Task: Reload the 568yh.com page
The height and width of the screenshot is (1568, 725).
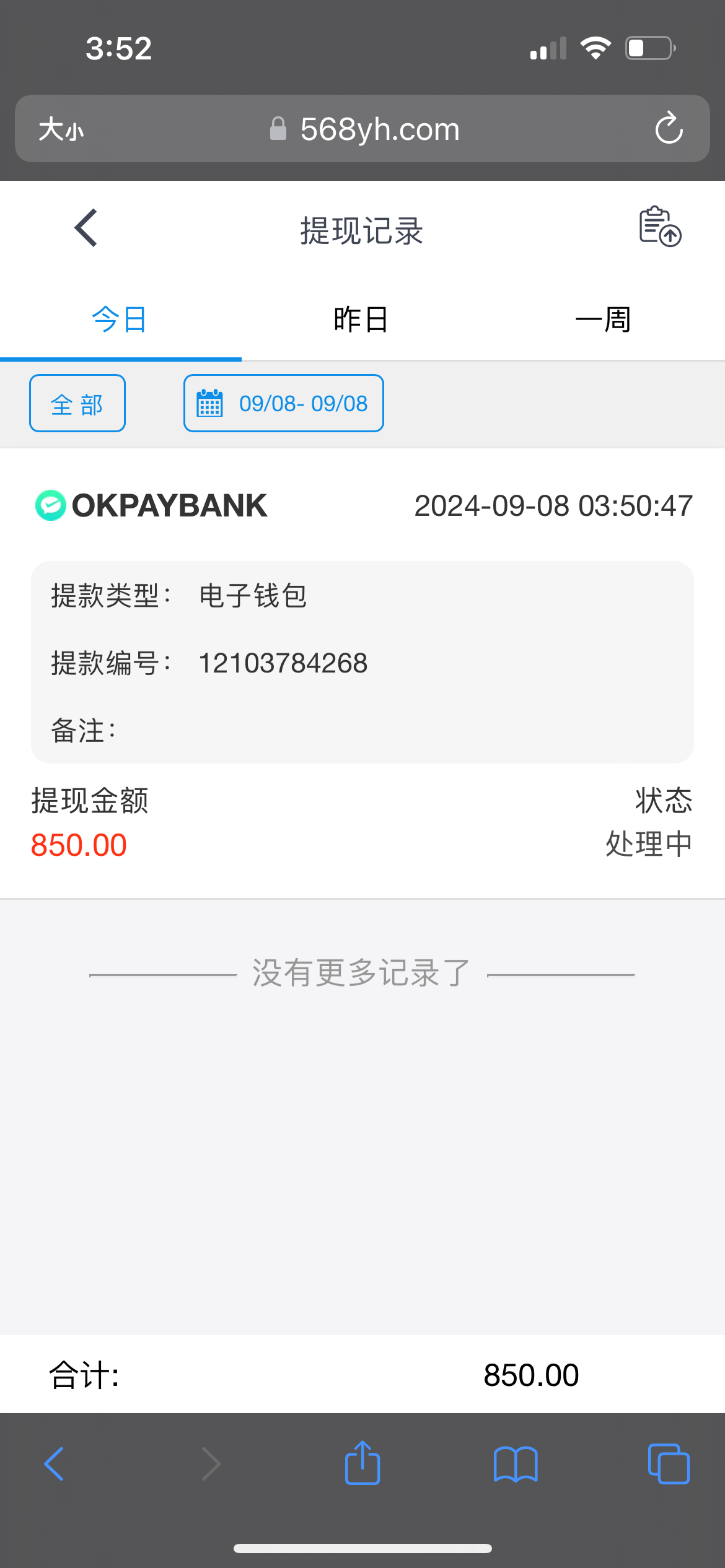Action: [x=669, y=128]
